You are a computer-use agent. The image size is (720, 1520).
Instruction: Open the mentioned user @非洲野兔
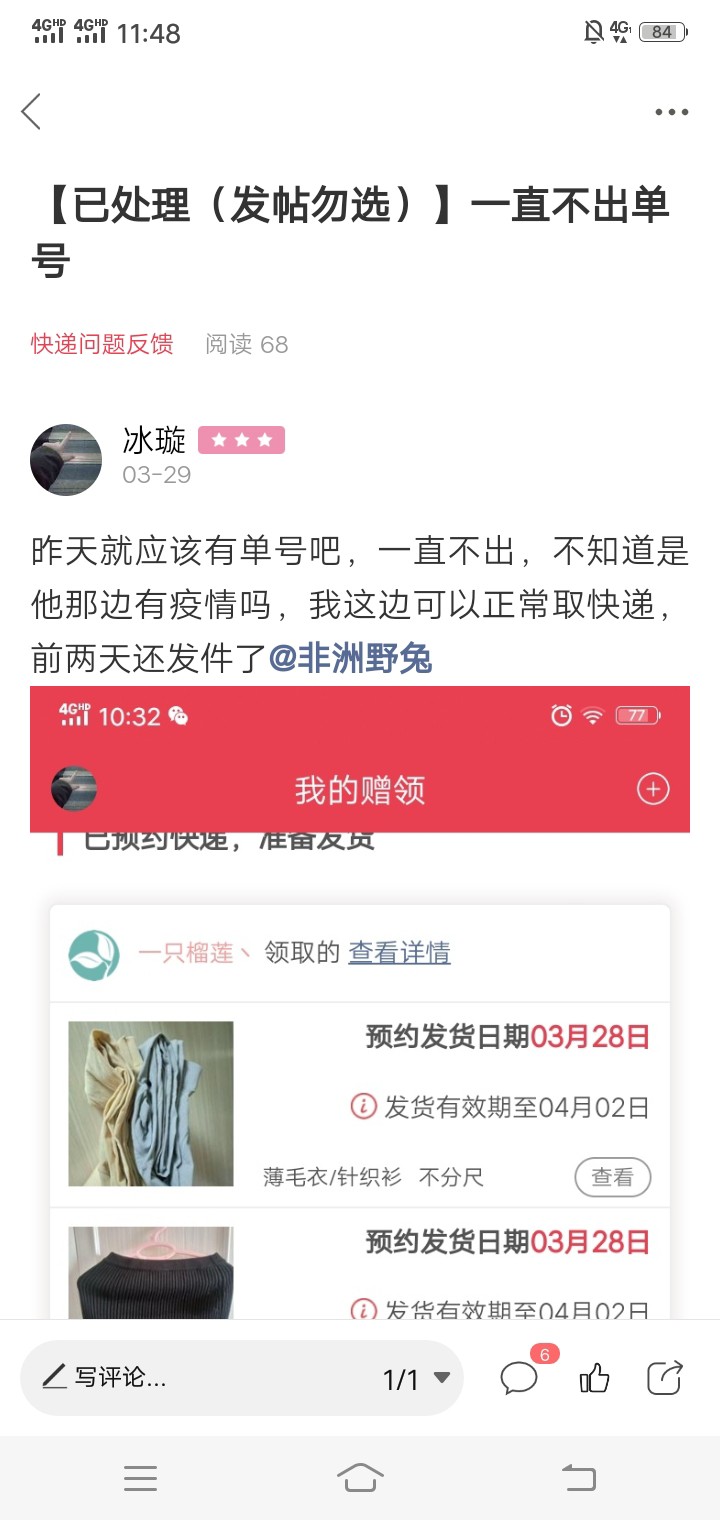(351, 660)
